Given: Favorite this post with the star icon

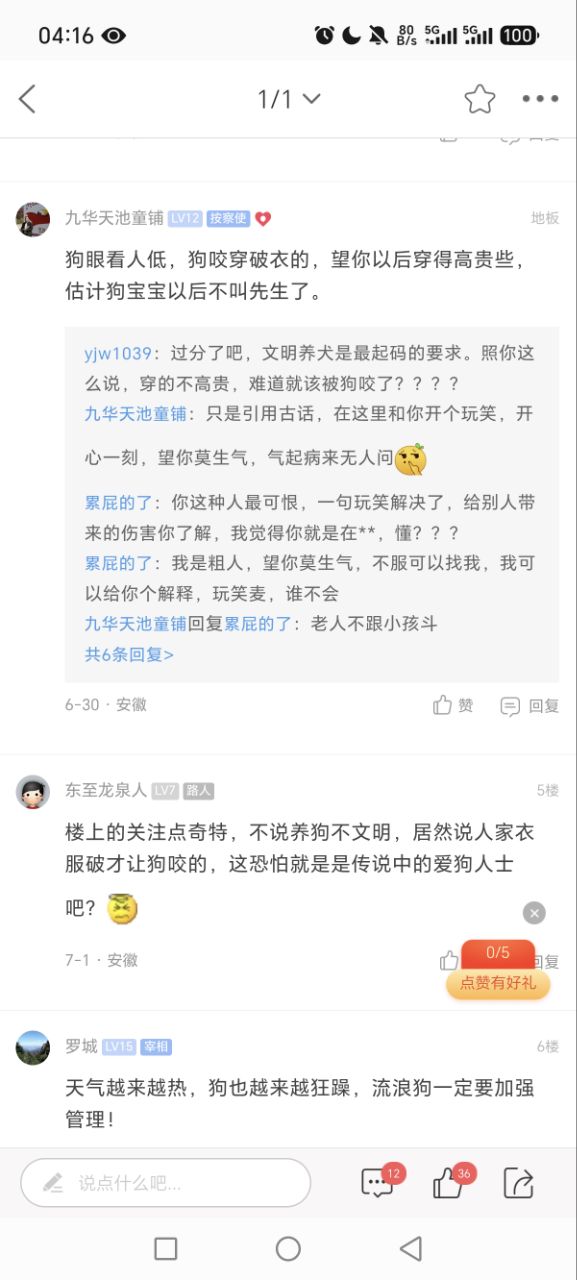Looking at the screenshot, I should (480, 98).
